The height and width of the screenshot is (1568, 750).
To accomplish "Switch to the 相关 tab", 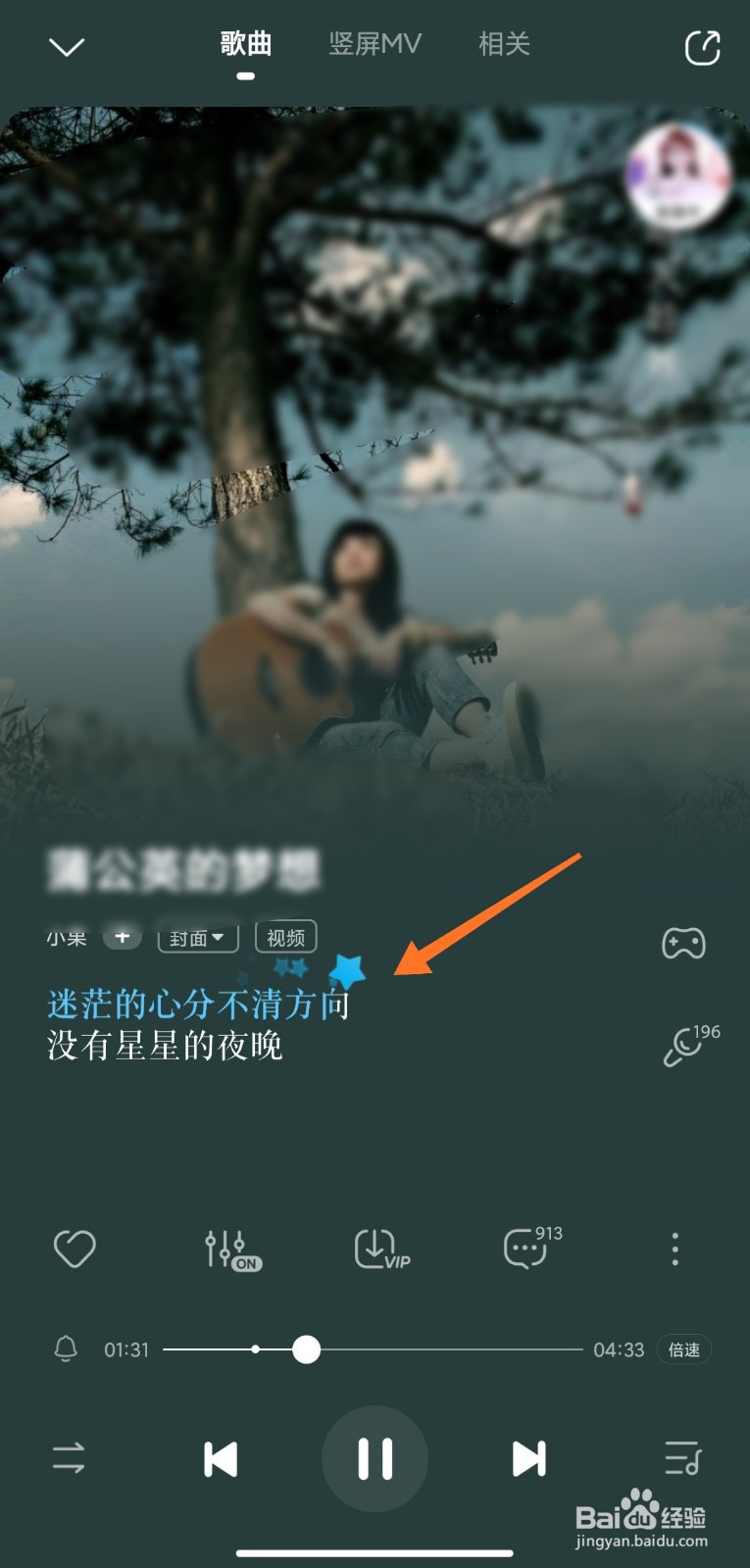I will 503,43.
